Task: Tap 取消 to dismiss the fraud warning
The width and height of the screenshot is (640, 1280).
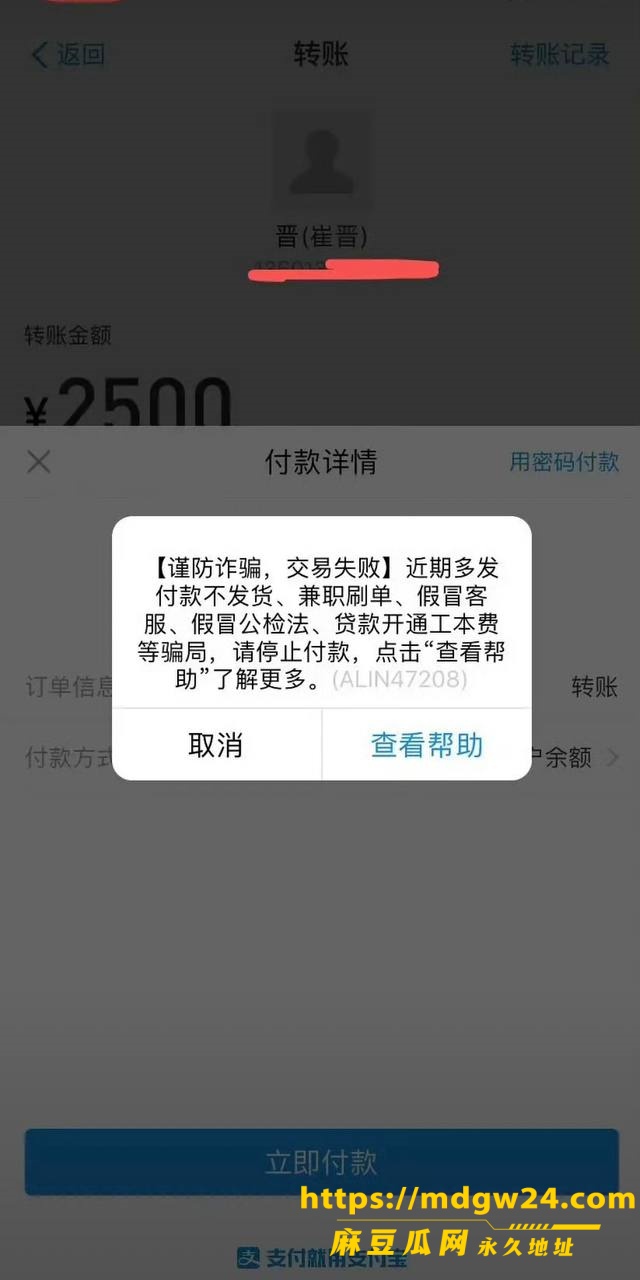Action: pos(216,745)
